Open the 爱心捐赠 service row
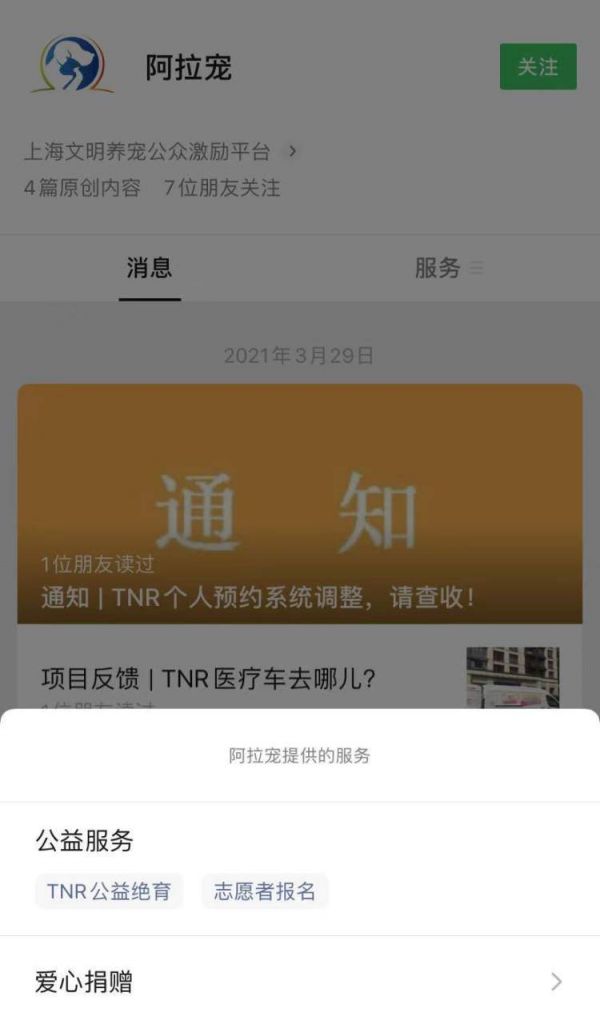 tap(299, 982)
